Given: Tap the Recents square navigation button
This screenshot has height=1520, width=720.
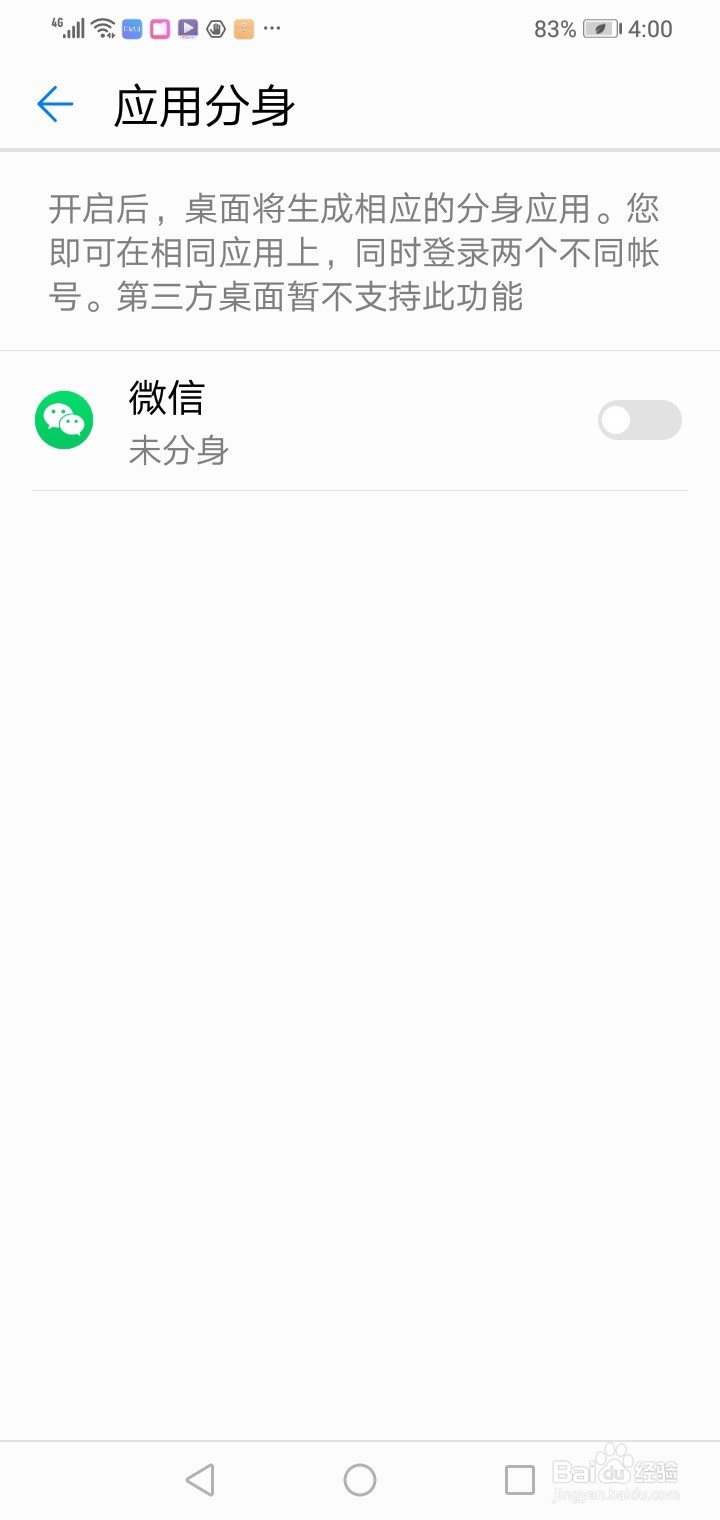Looking at the screenshot, I should tap(520, 1479).
